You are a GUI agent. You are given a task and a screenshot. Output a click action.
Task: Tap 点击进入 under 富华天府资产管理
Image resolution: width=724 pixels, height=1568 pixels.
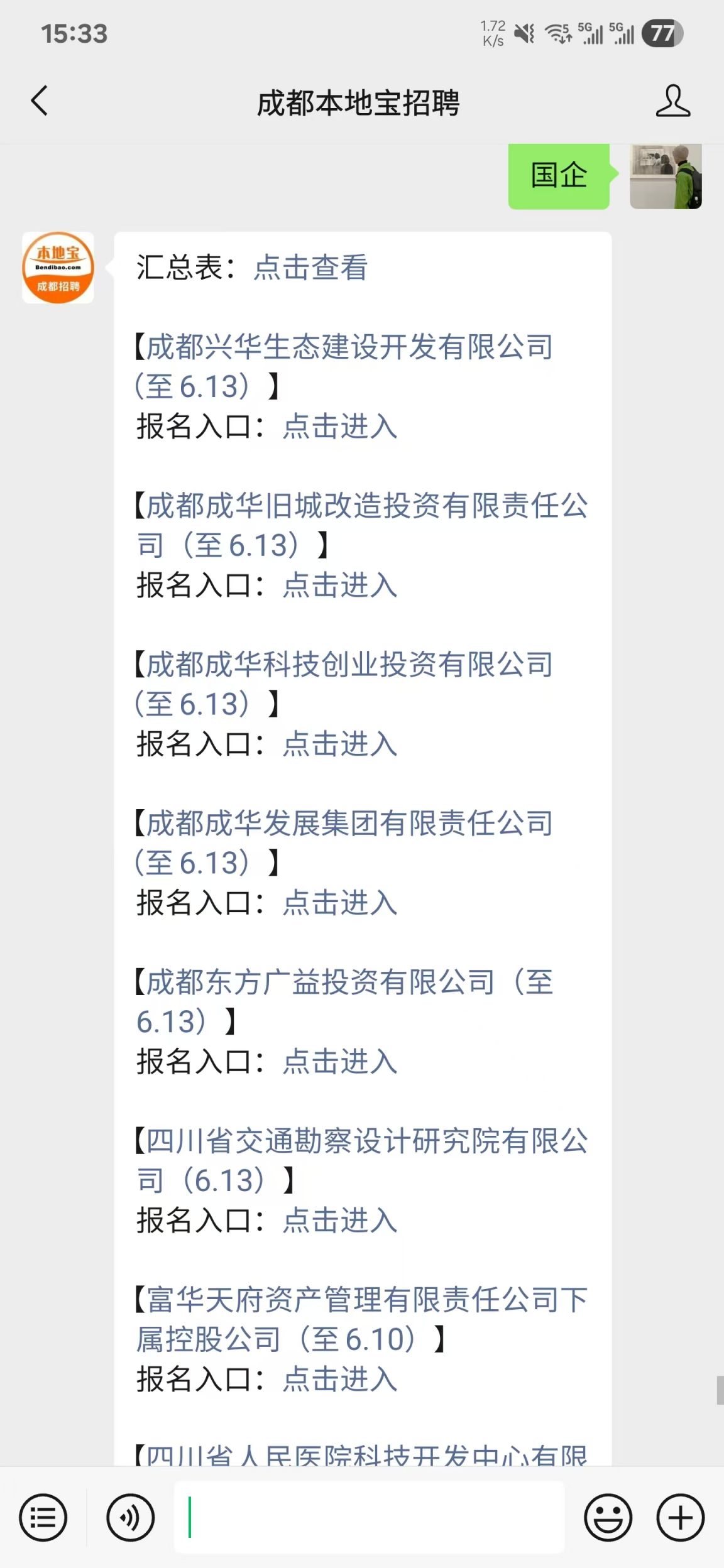(x=340, y=1380)
